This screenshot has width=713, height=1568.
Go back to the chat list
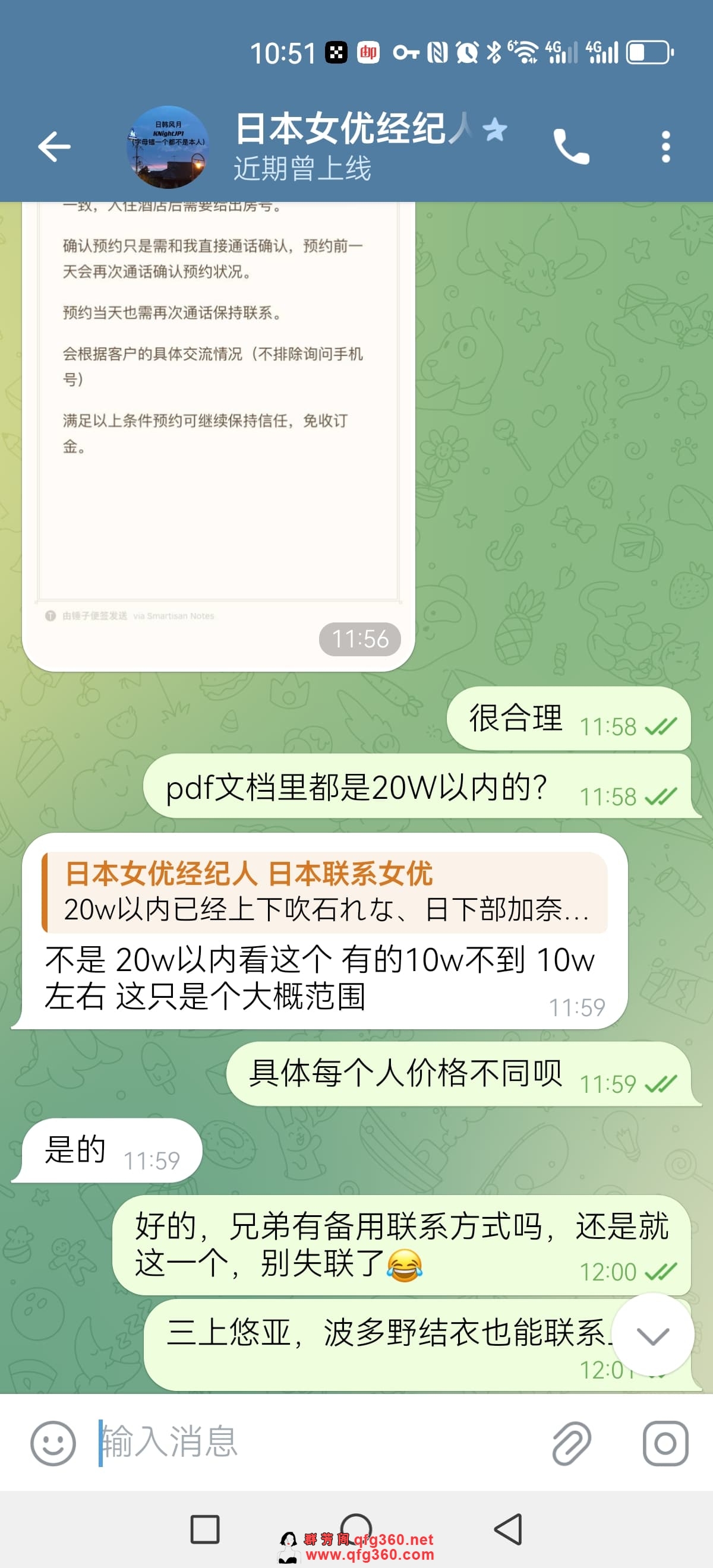click(54, 147)
